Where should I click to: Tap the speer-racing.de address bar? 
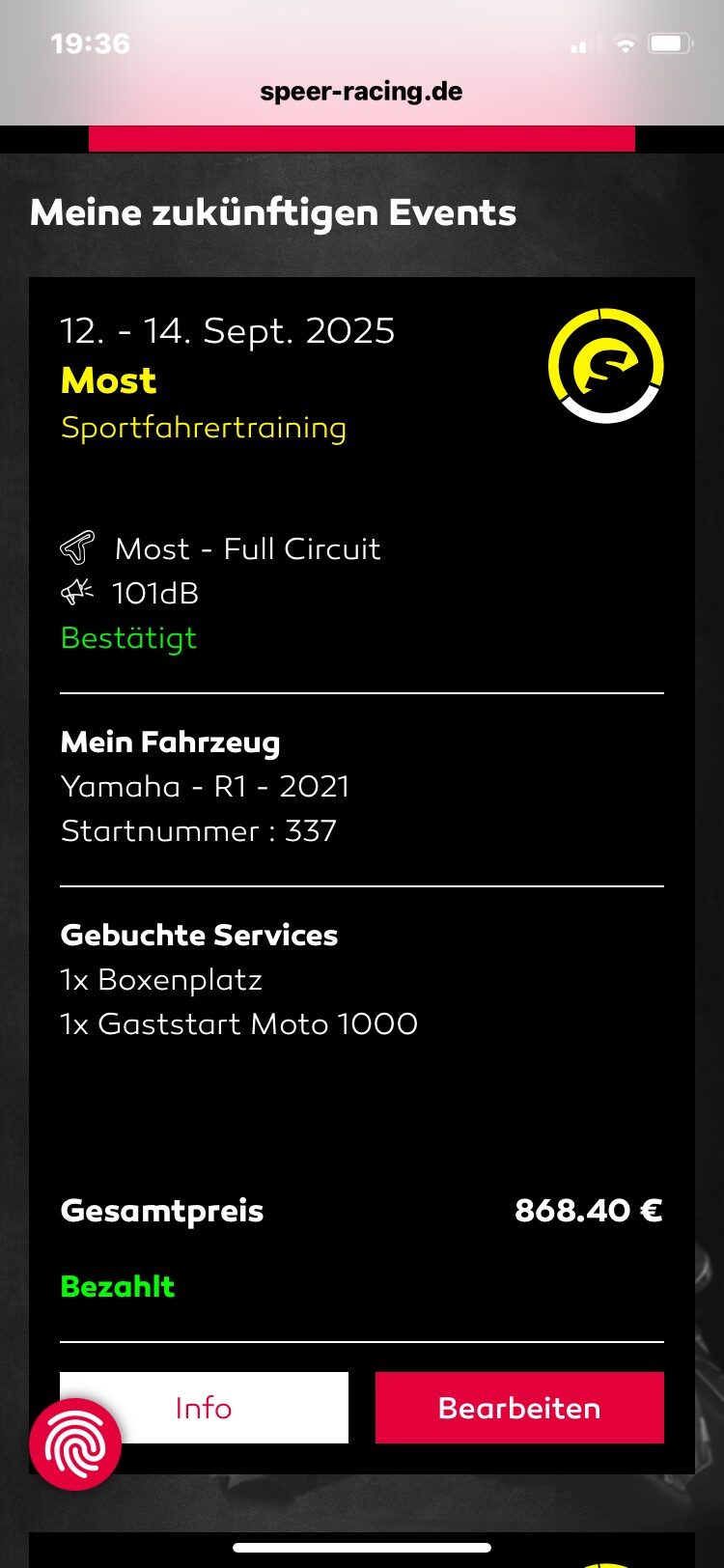click(x=361, y=92)
